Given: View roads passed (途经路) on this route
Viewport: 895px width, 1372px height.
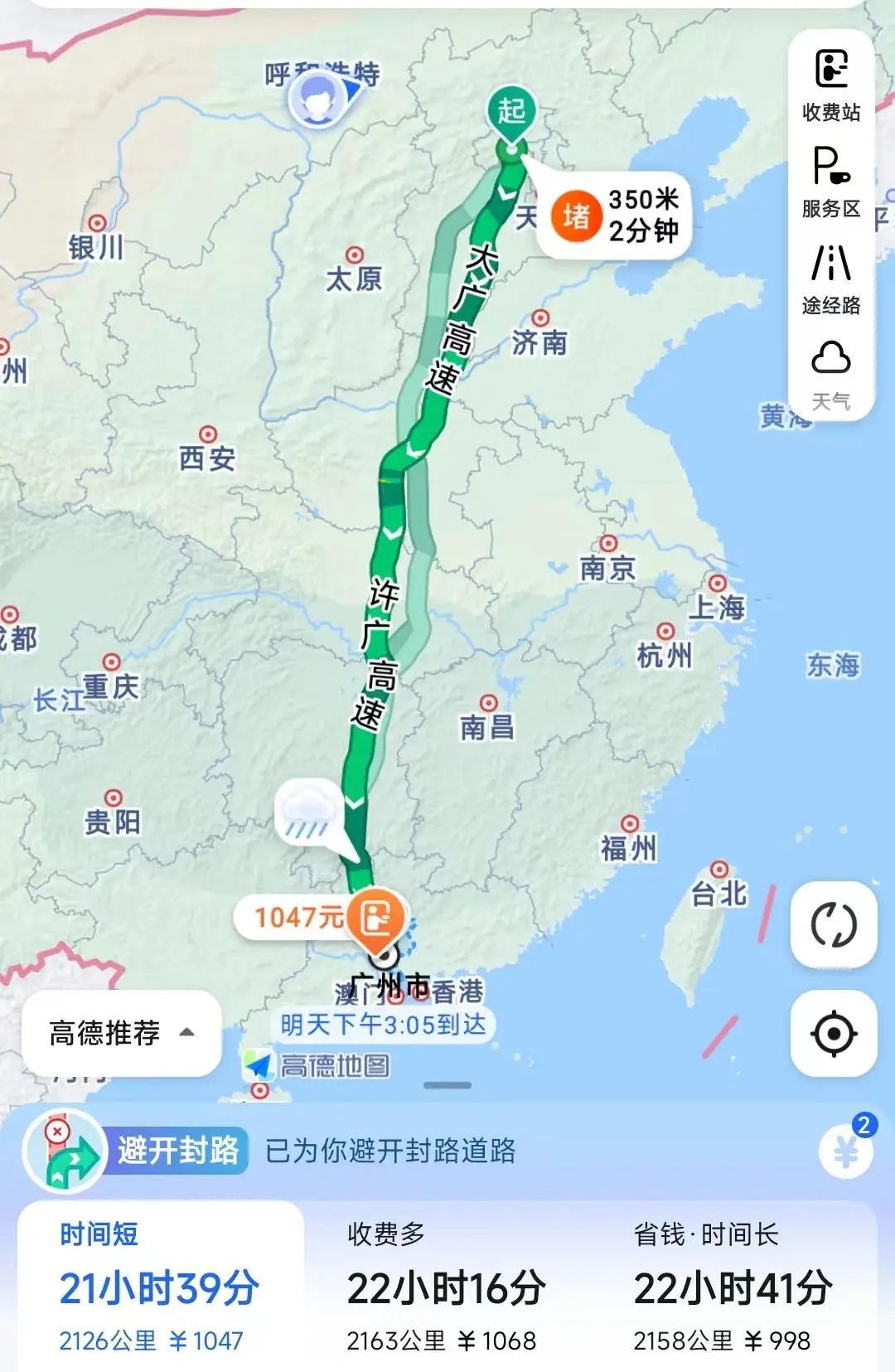Looking at the screenshot, I should 831,279.
